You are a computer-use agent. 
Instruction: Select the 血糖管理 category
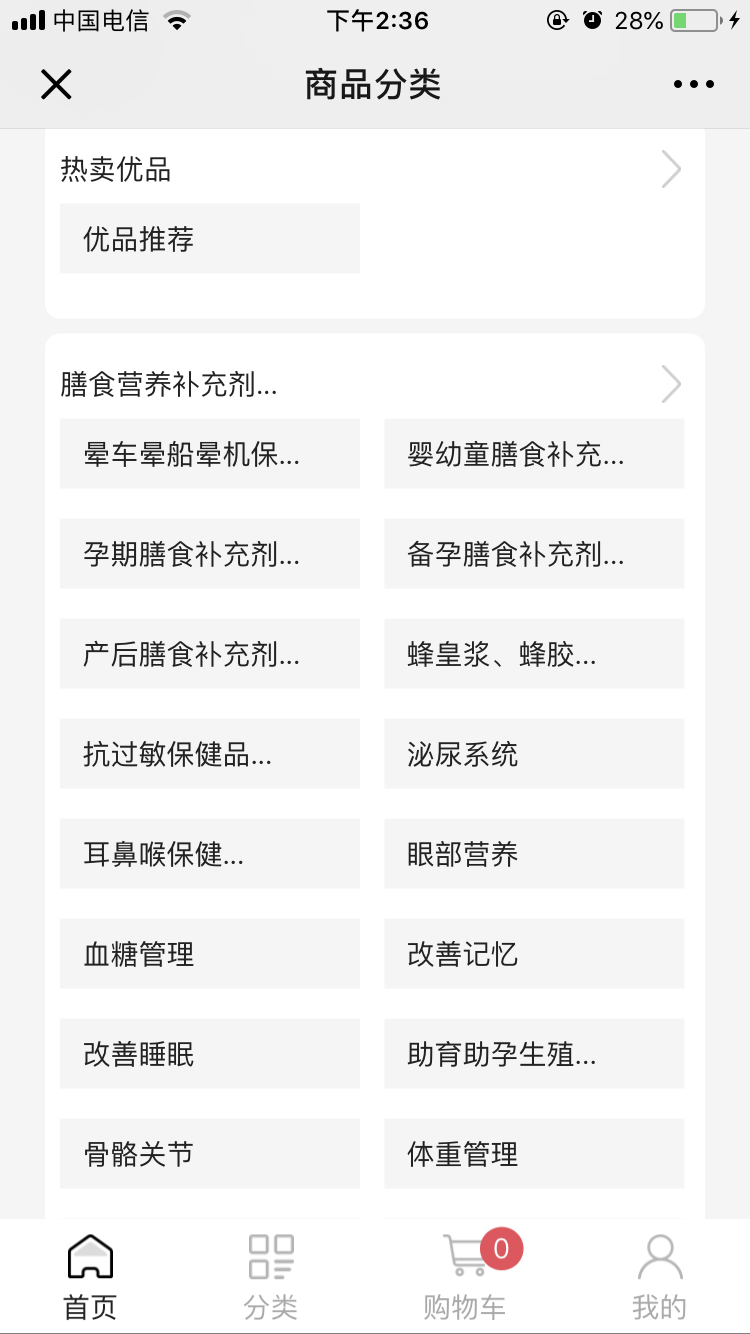[x=209, y=954]
